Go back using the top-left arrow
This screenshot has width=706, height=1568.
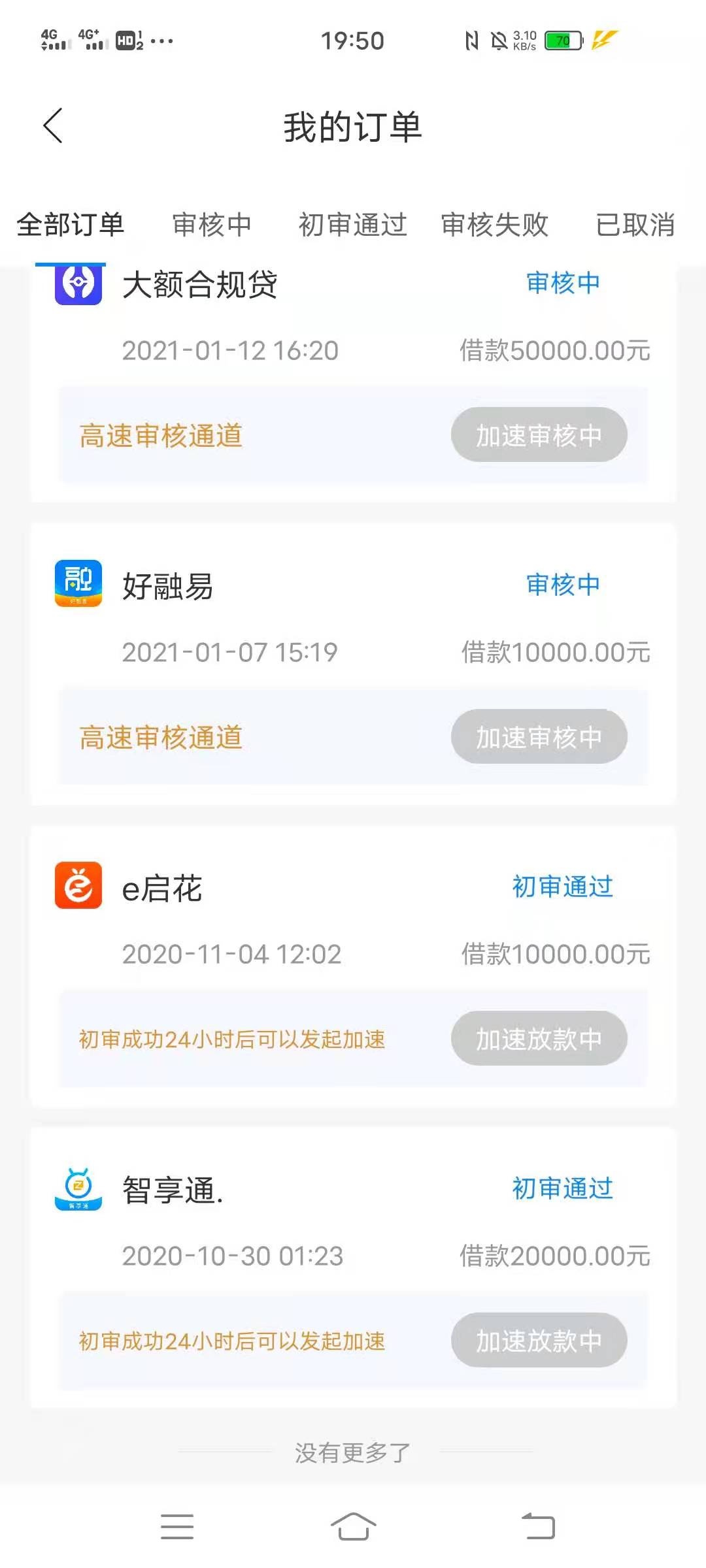coord(53,125)
